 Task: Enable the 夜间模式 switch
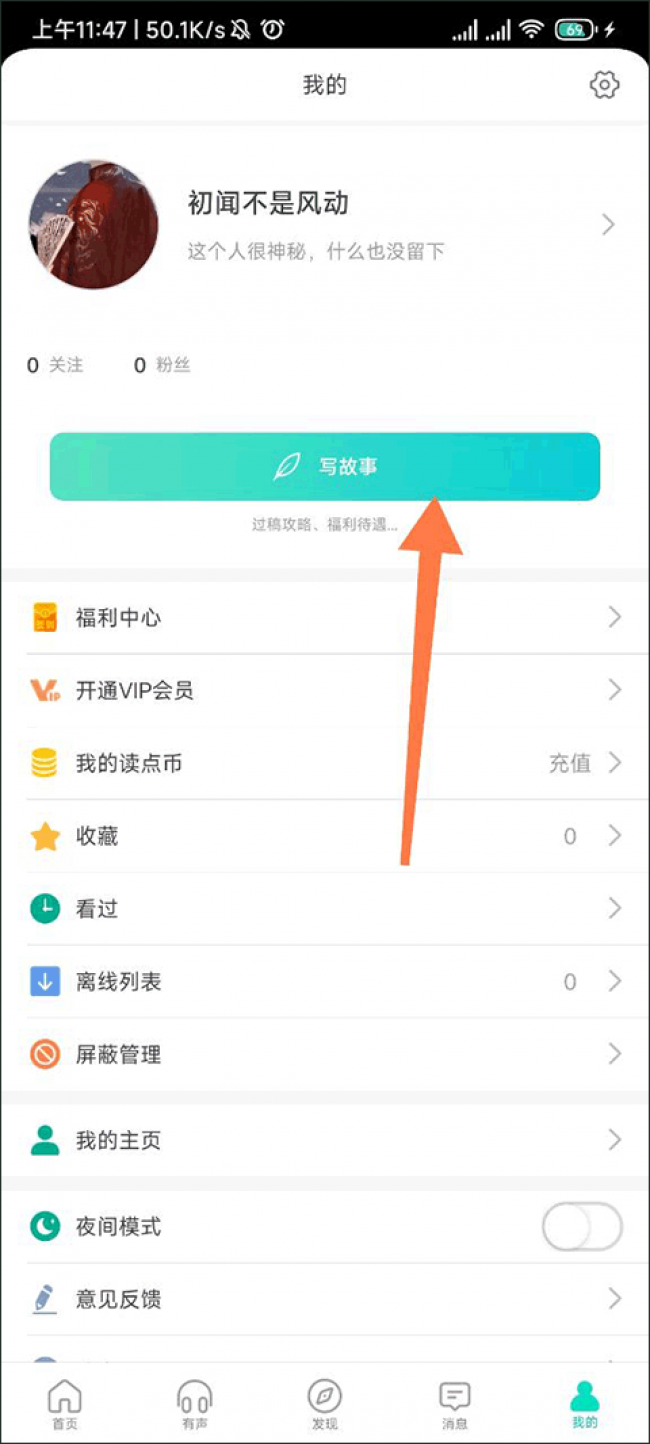(x=582, y=1227)
